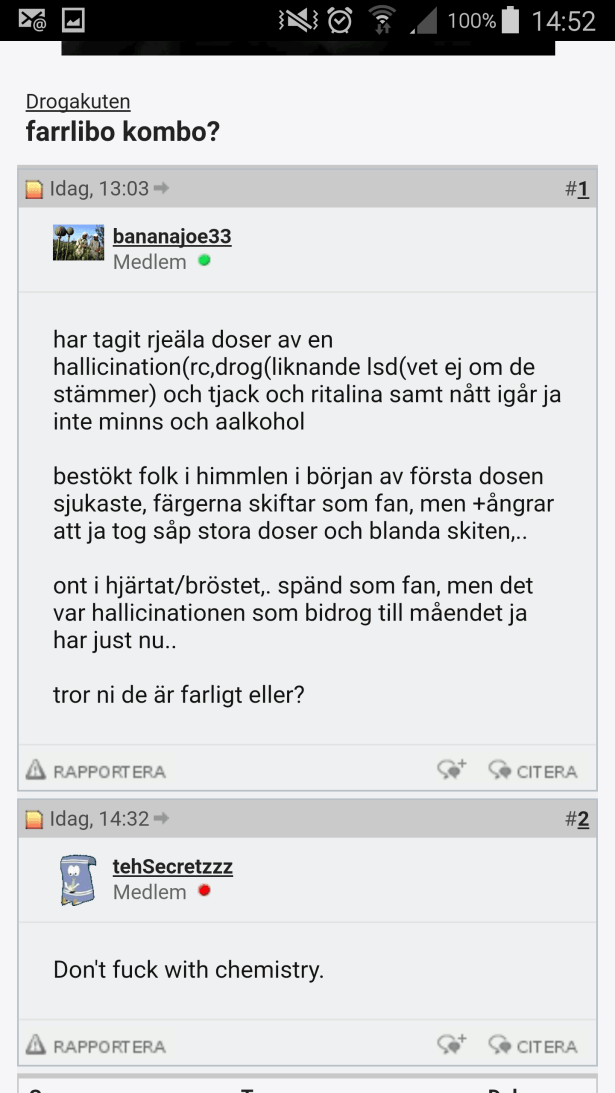615x1093 pixels.
Task: Open the Drogakuten forum link
Action: pyautogui.click(x=78, y=101)
